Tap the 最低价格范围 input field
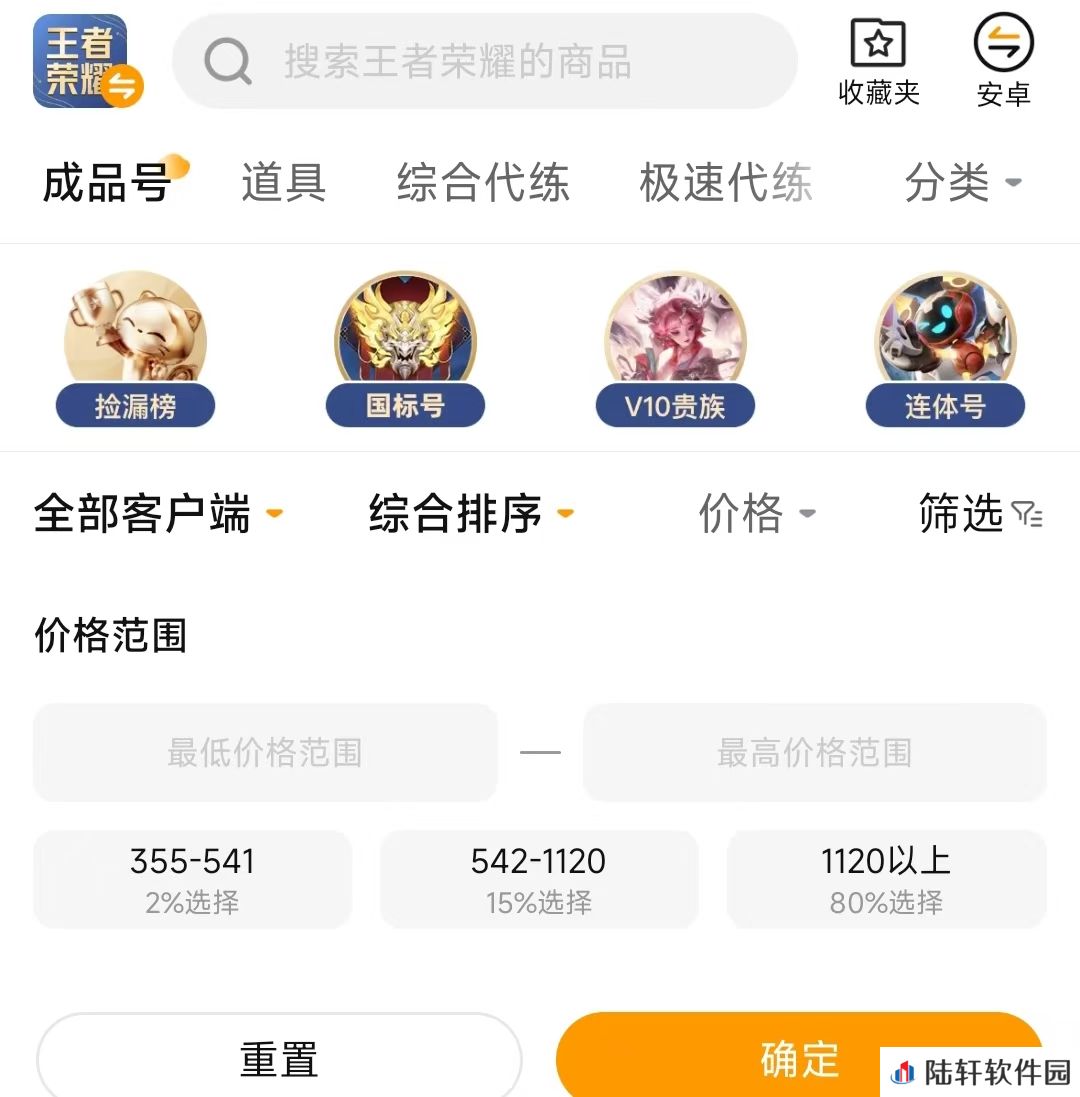 click(x=265, y=753)
